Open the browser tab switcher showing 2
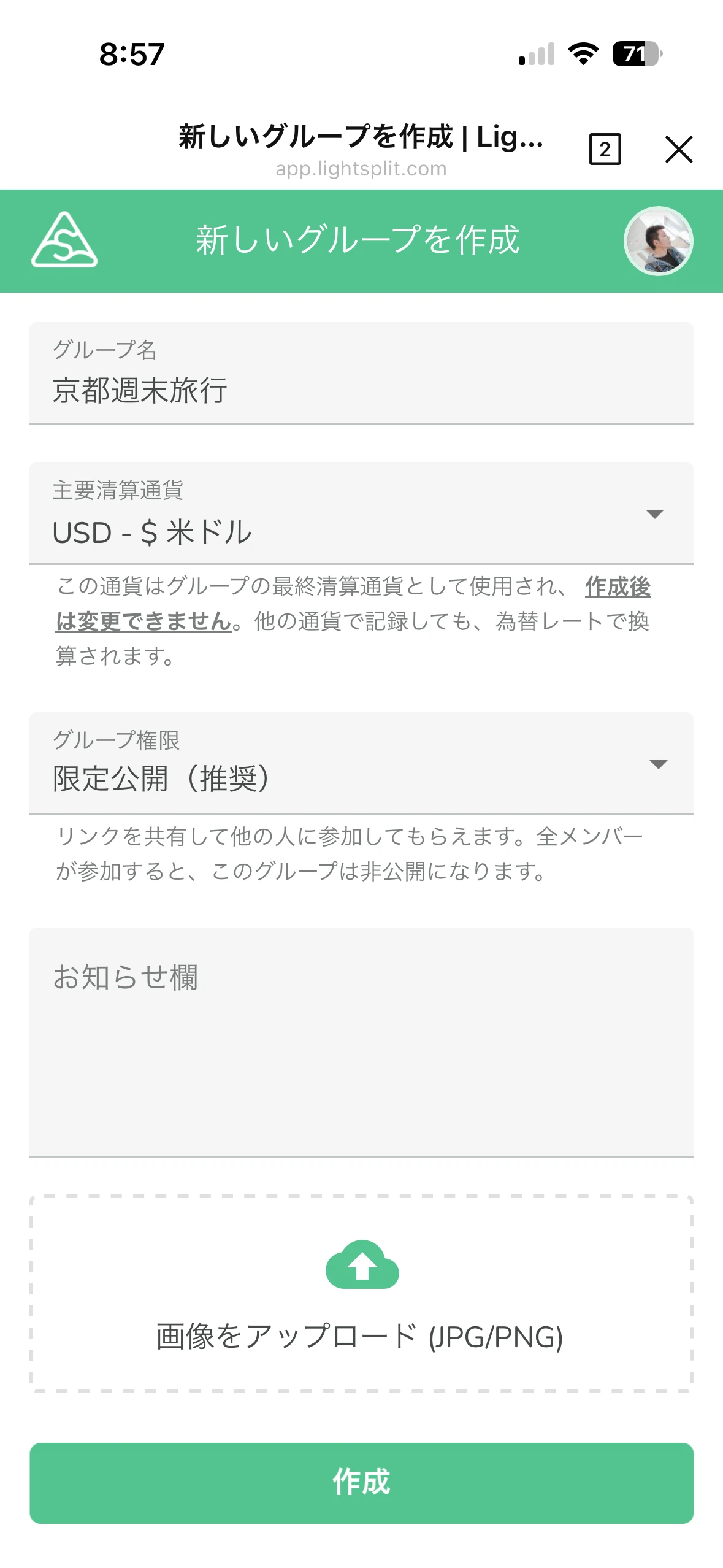Image resolution: width=723 pixels, height=1568 pixels. [x=605, y=149]
